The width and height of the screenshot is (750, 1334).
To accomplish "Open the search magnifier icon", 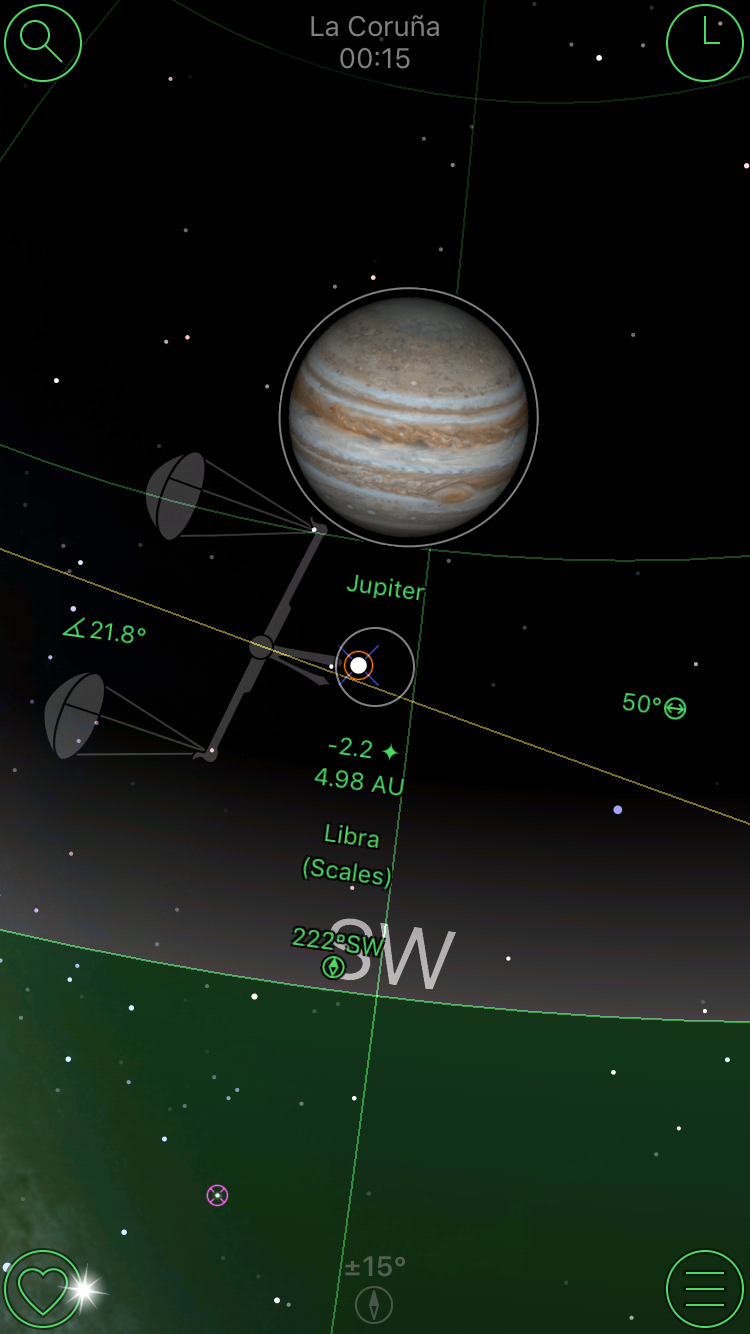I will pos(43,43).
